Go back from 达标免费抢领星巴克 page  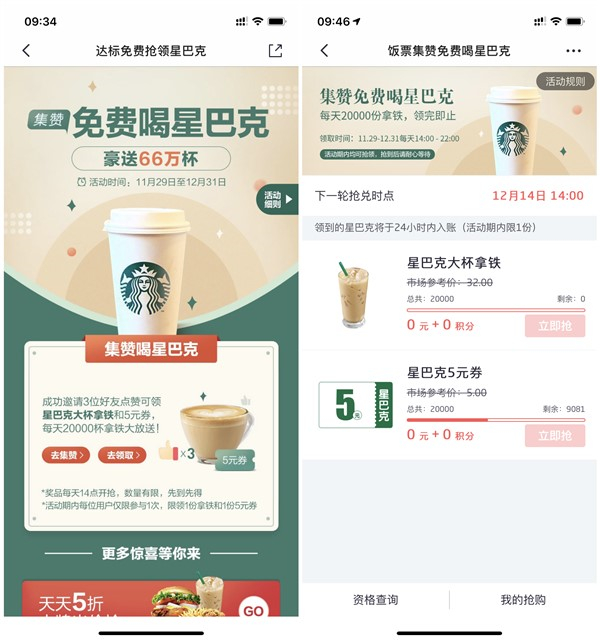(26, 51)
